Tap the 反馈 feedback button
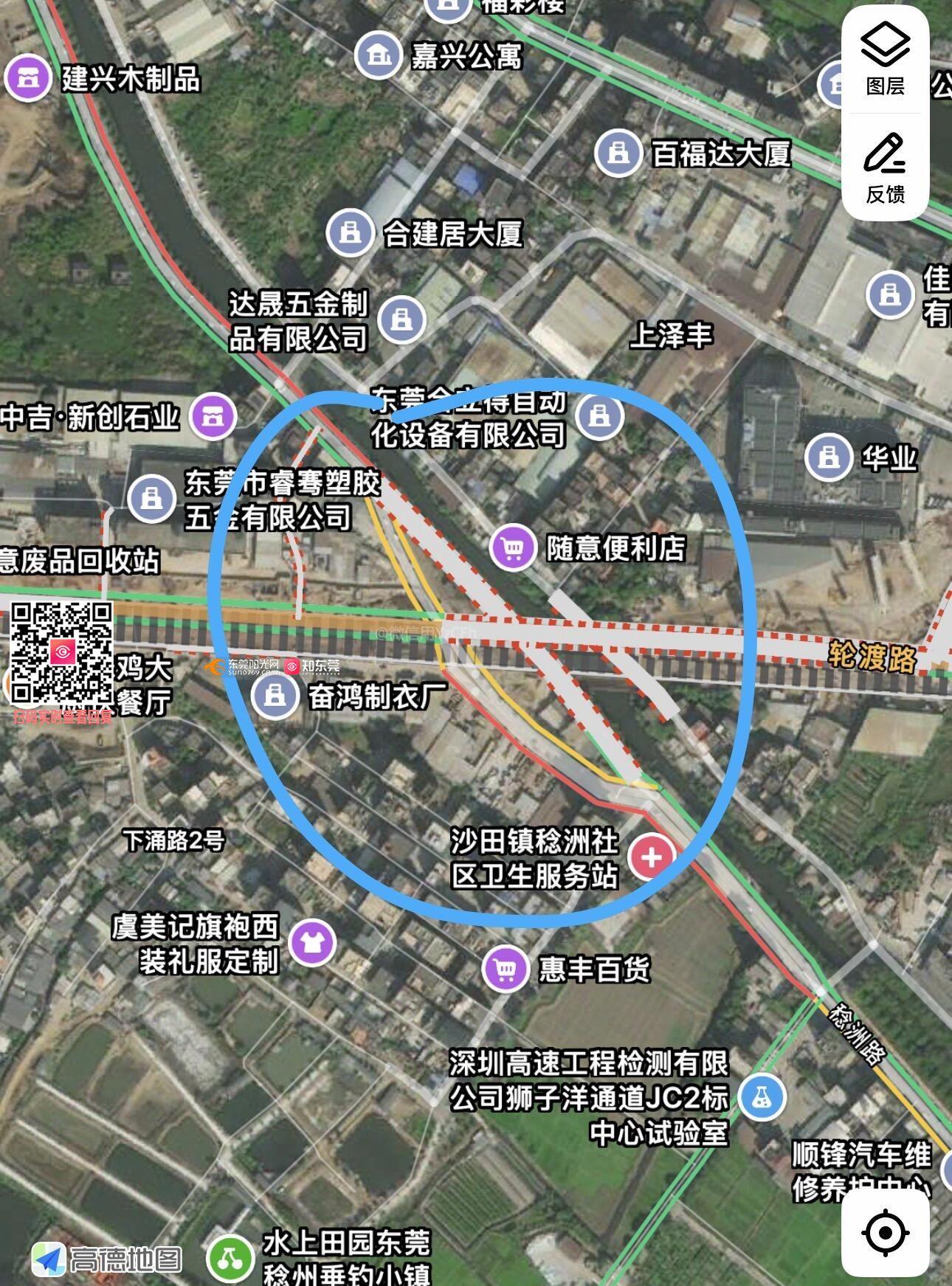The width and height of the screenshot is (952, 1286). coord(885,168)
